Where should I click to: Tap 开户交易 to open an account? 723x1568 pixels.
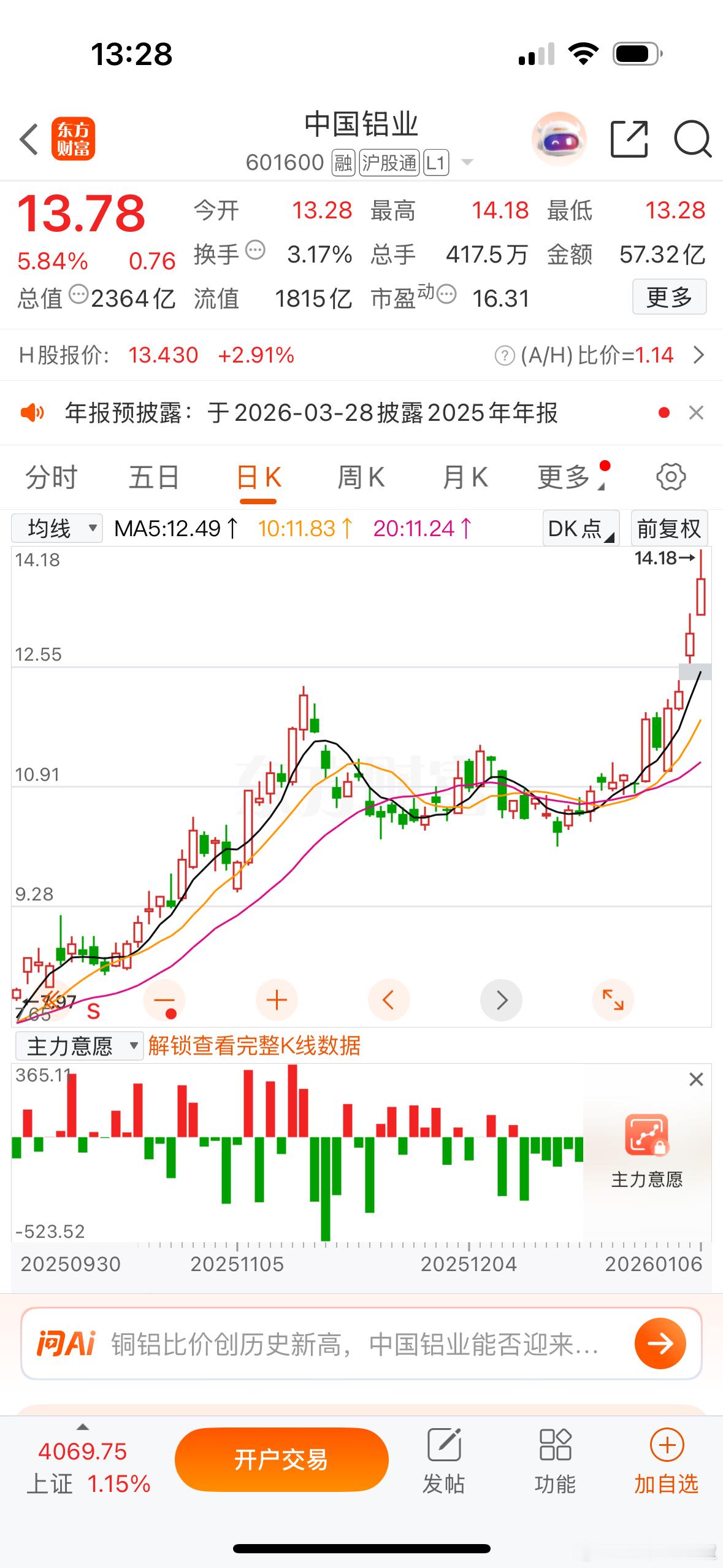tap(281, 1459)
